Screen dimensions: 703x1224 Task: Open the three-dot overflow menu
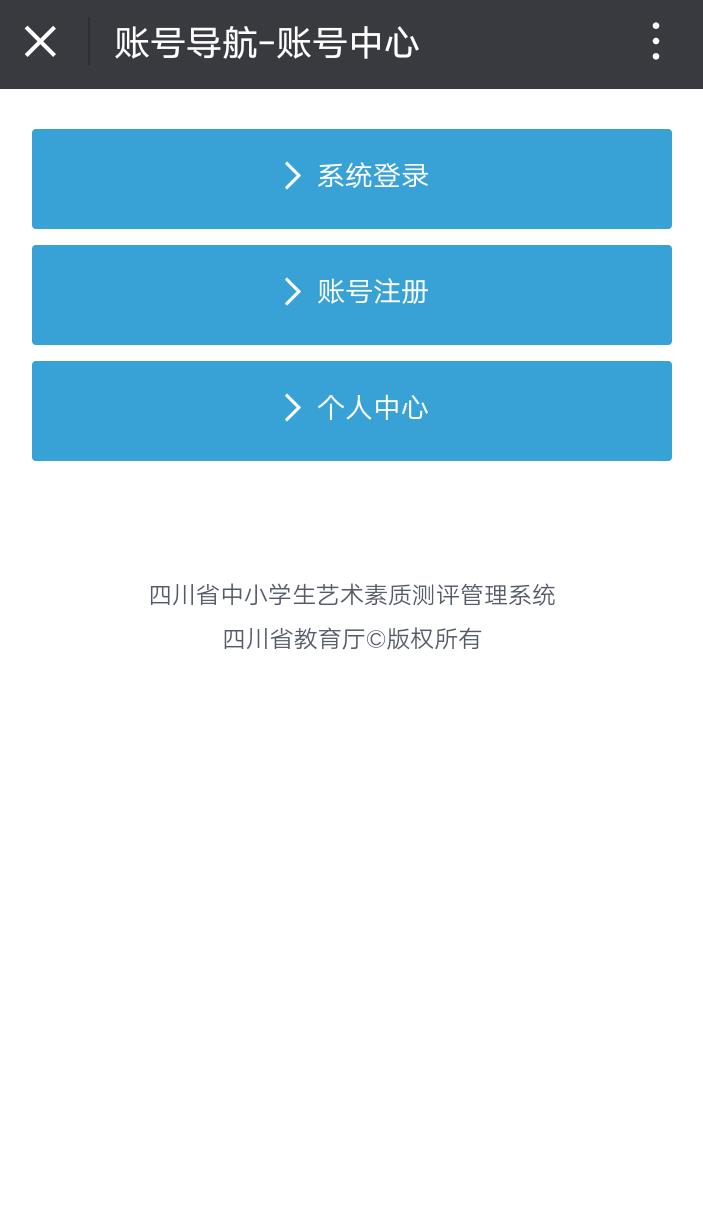click(656, 42)
